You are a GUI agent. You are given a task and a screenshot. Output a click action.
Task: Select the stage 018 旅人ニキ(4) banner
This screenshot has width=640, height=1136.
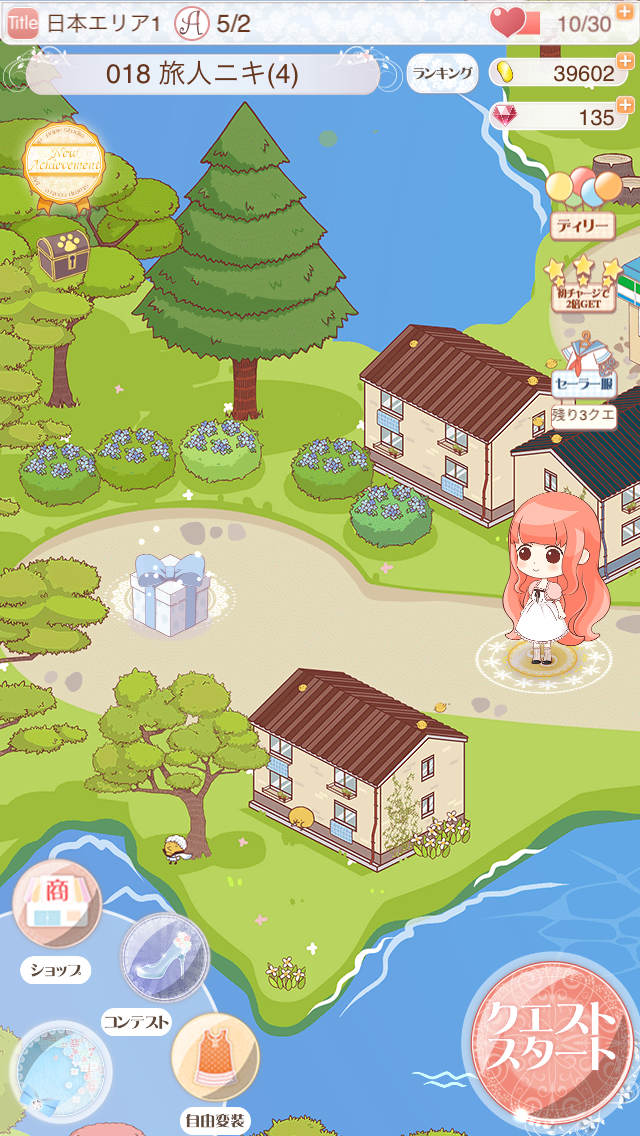(x=202, y=75)
